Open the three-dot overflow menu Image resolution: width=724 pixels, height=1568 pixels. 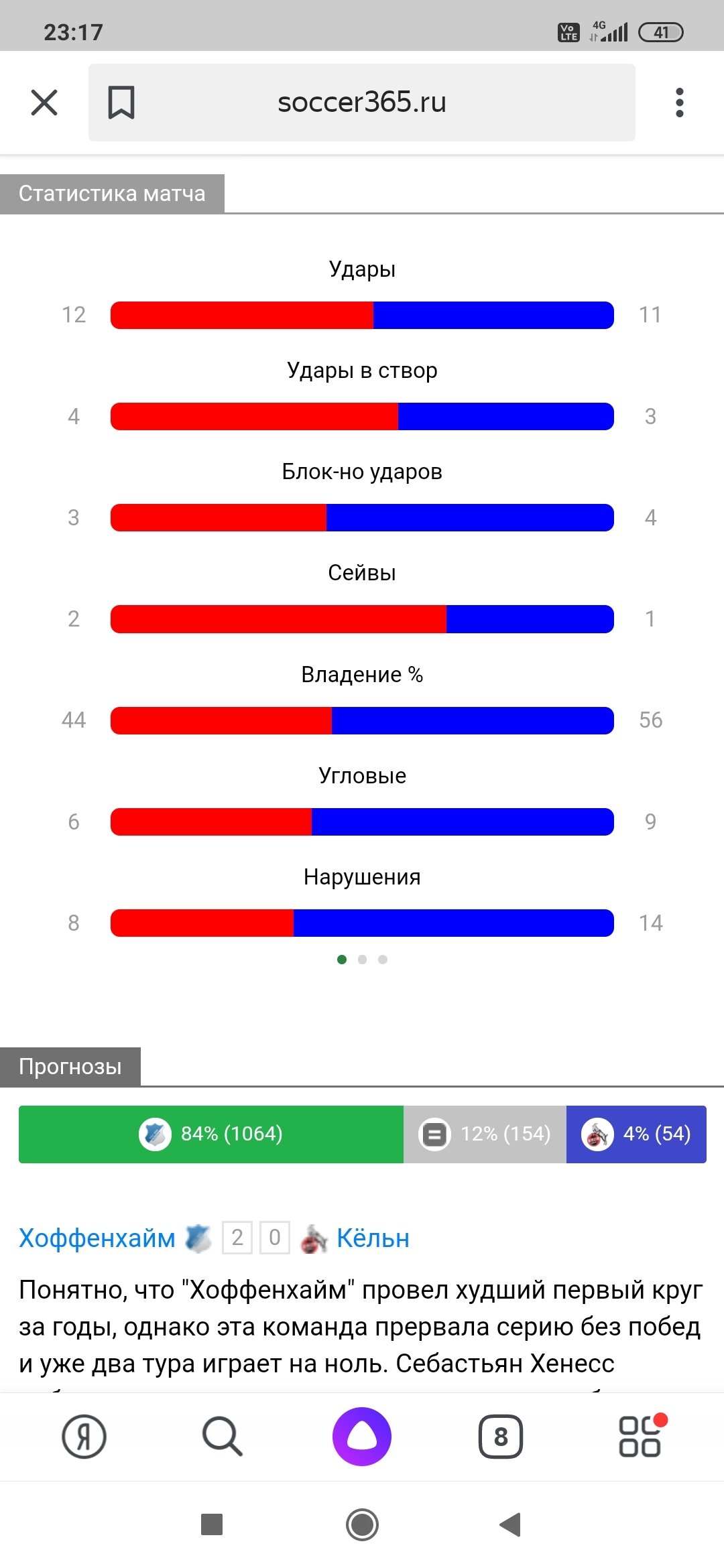(x=679, y=103)
